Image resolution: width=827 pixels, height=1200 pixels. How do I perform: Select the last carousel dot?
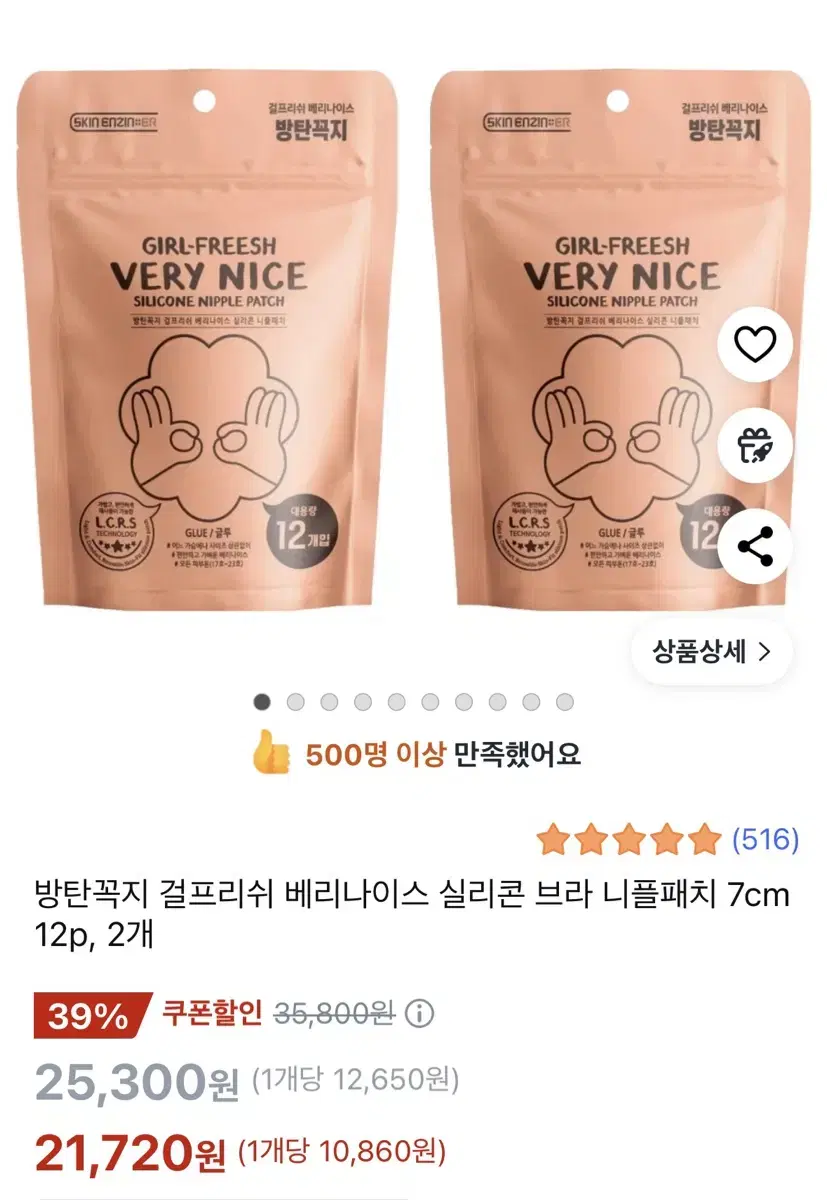pyautogui.click(x=565, y=700)
